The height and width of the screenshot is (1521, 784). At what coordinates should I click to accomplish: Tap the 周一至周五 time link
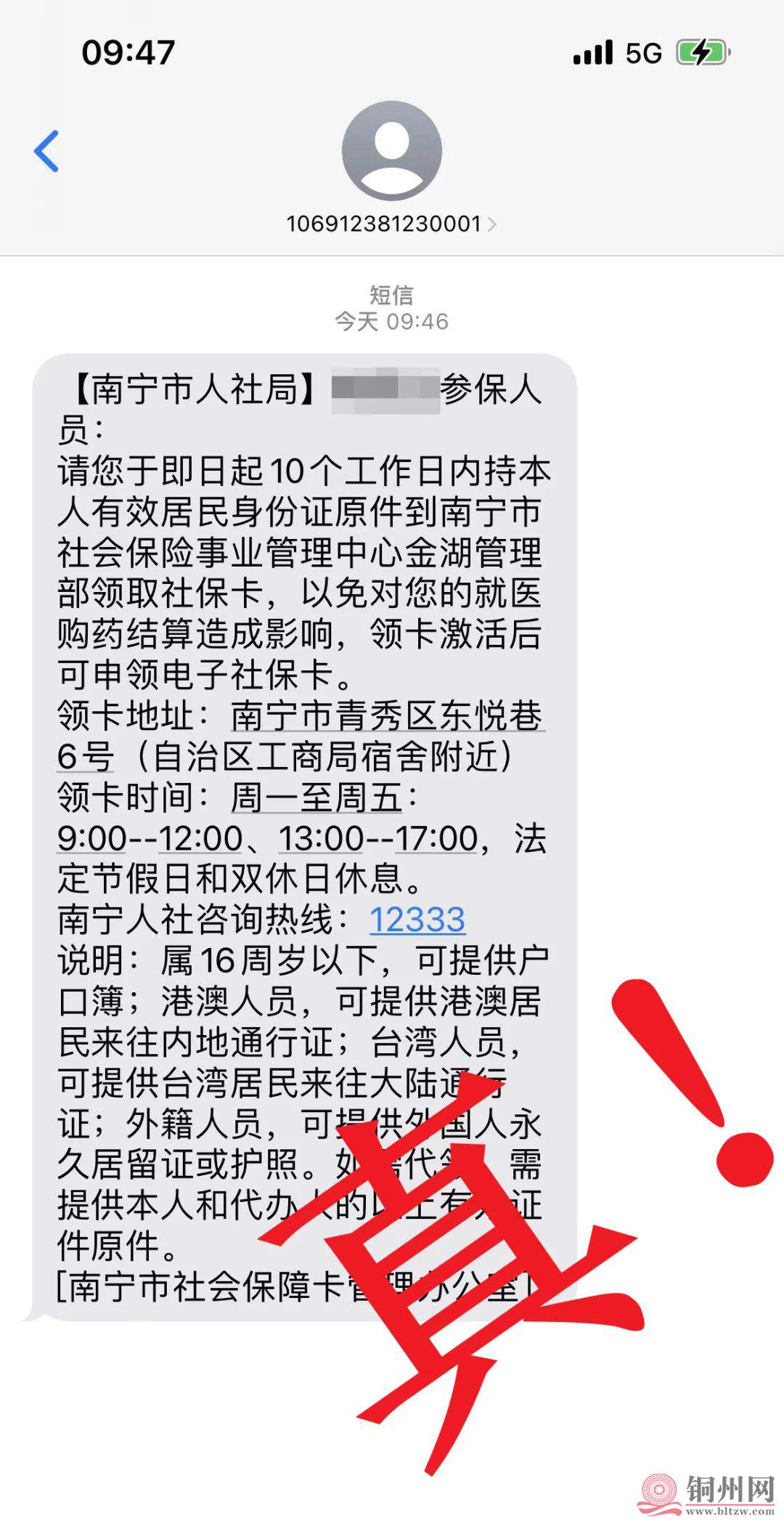(x=316, y=798)
